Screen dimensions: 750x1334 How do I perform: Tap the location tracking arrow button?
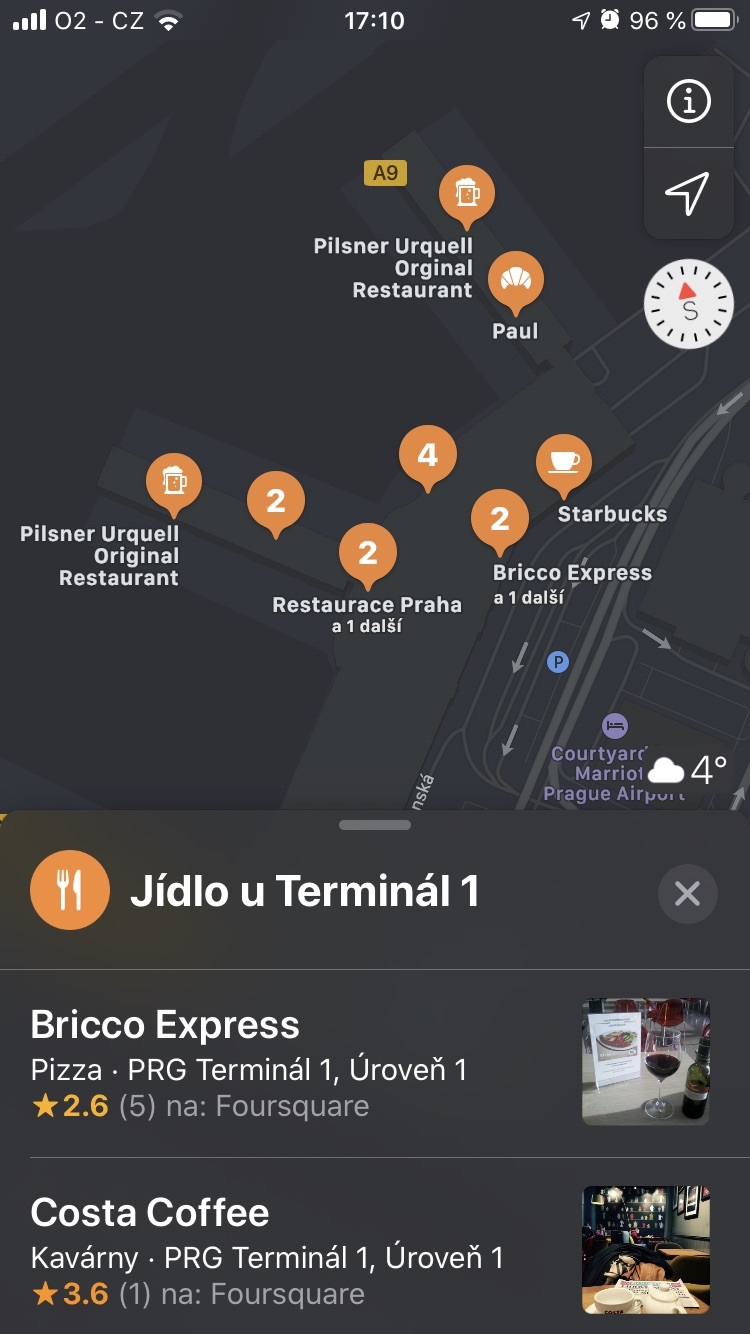[688, 193]
